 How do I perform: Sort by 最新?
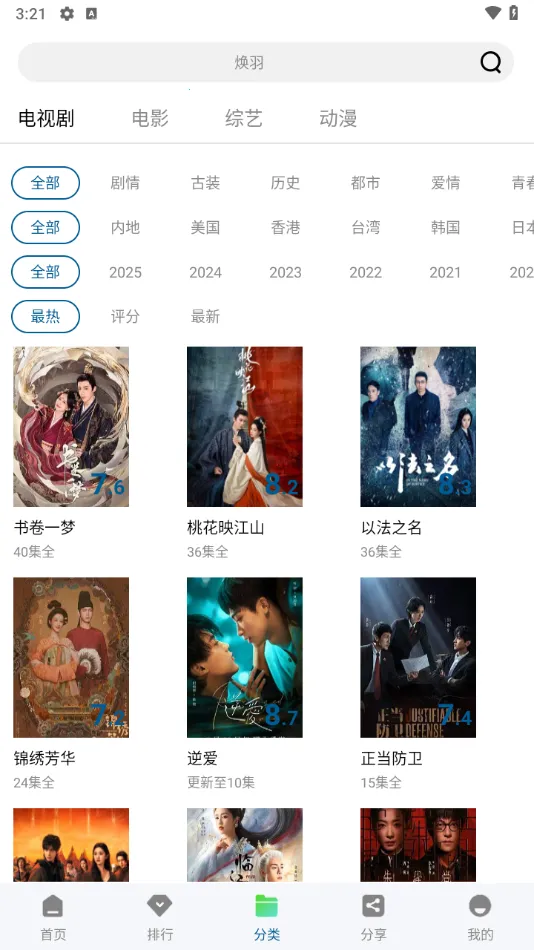[205, 316]
